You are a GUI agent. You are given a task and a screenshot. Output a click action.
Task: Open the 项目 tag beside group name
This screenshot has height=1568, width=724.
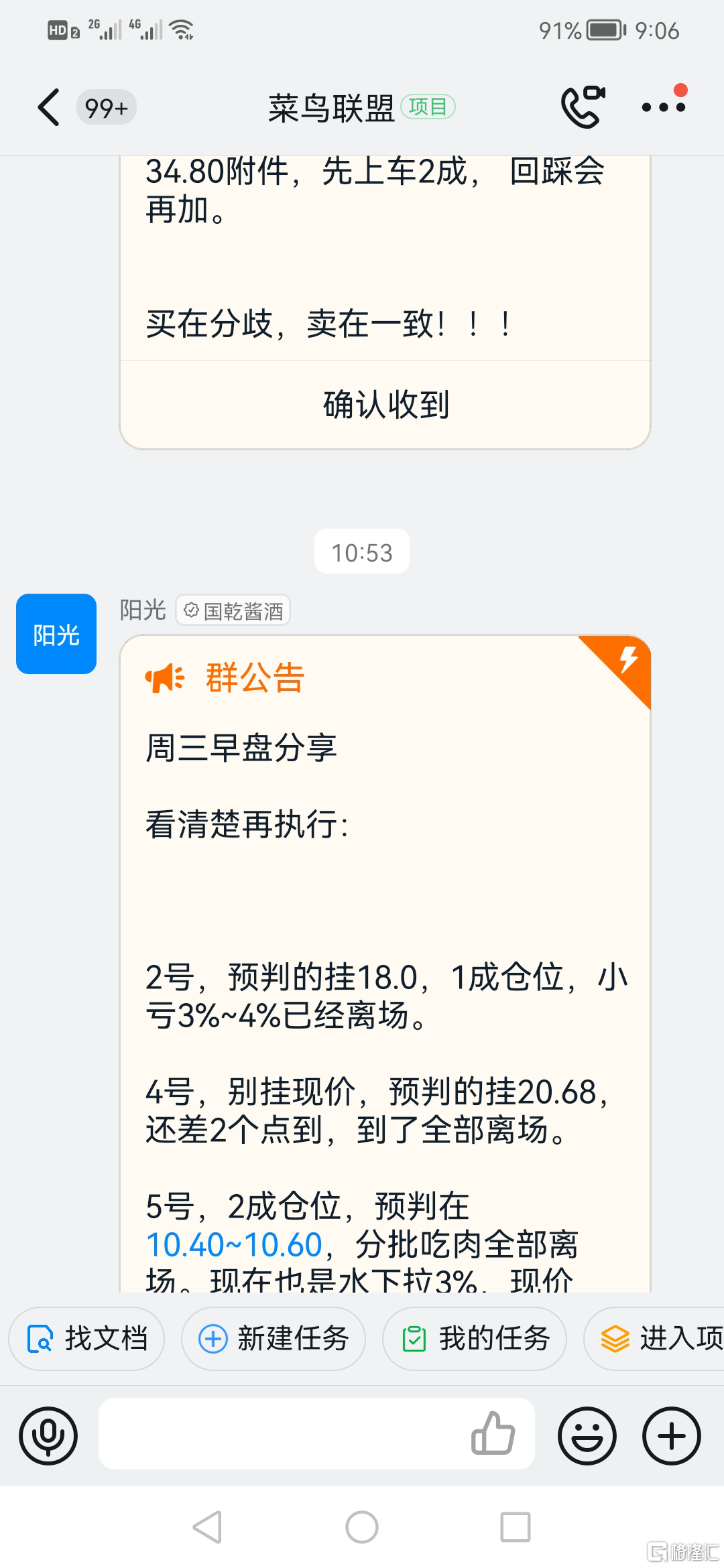pyautogui.click(x=428, y=107)
